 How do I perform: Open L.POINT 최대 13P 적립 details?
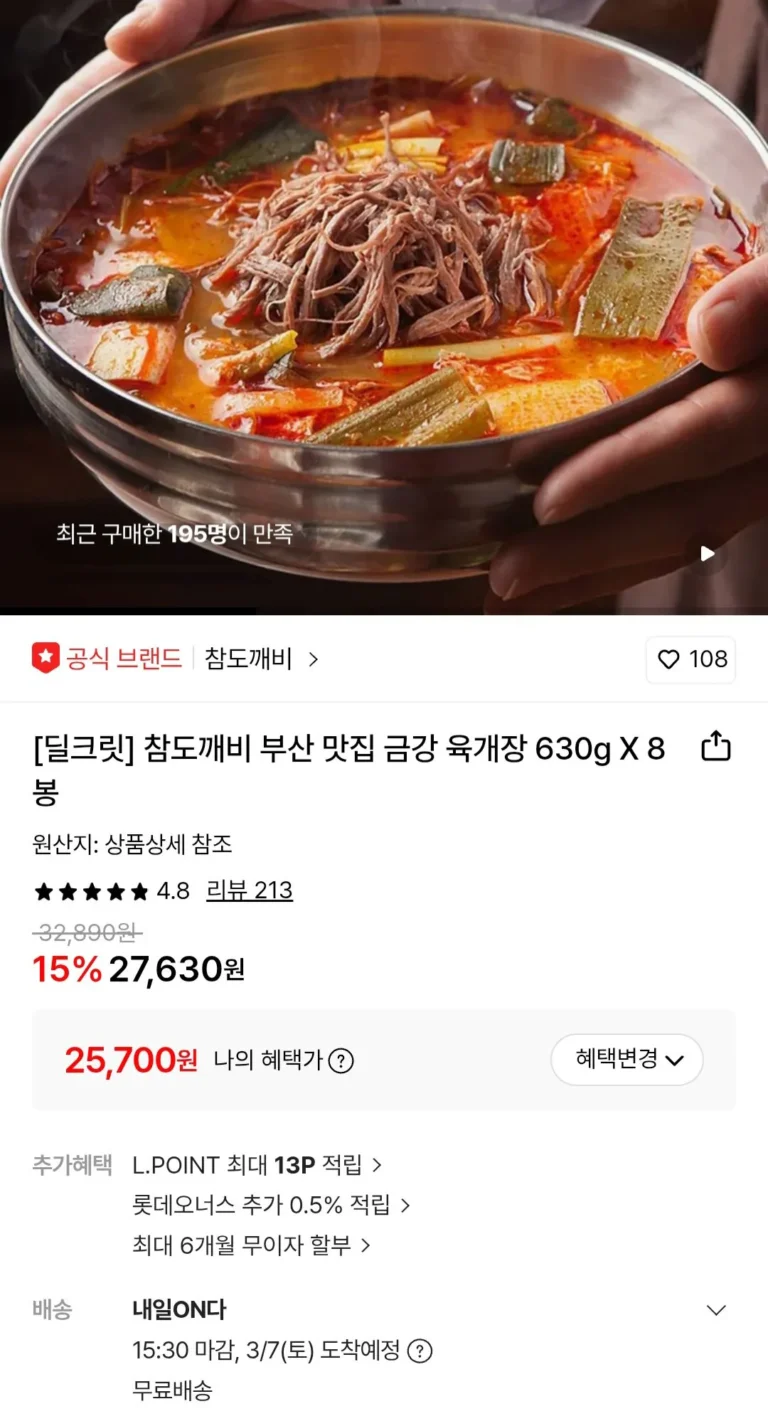click(257, 1165)
